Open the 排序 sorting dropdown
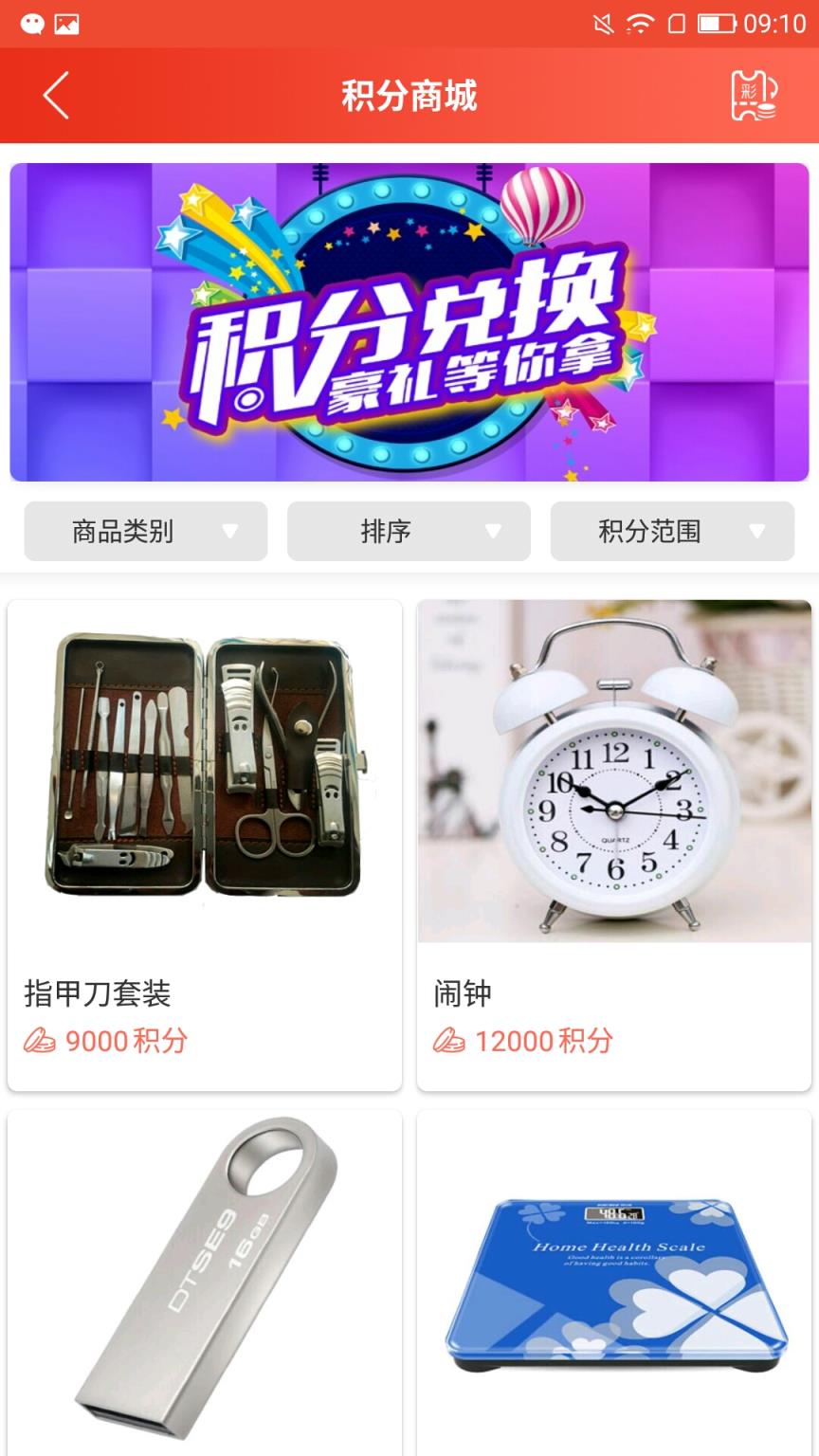 (409, 532)
